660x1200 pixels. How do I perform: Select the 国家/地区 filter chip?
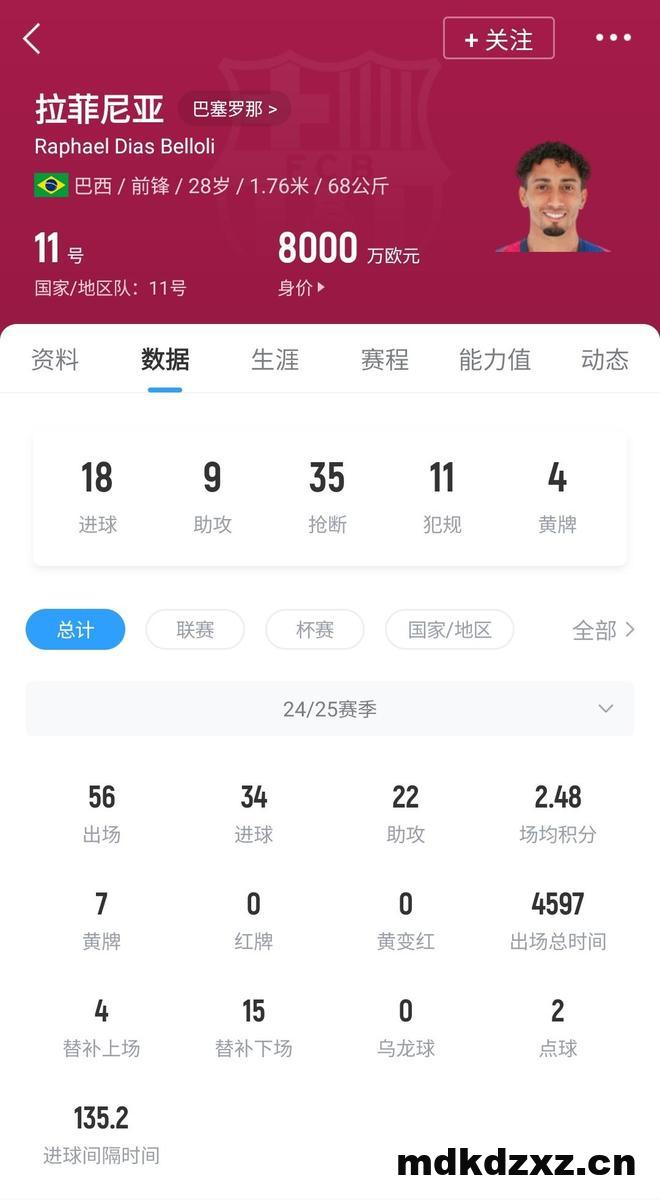coord(450,630)
